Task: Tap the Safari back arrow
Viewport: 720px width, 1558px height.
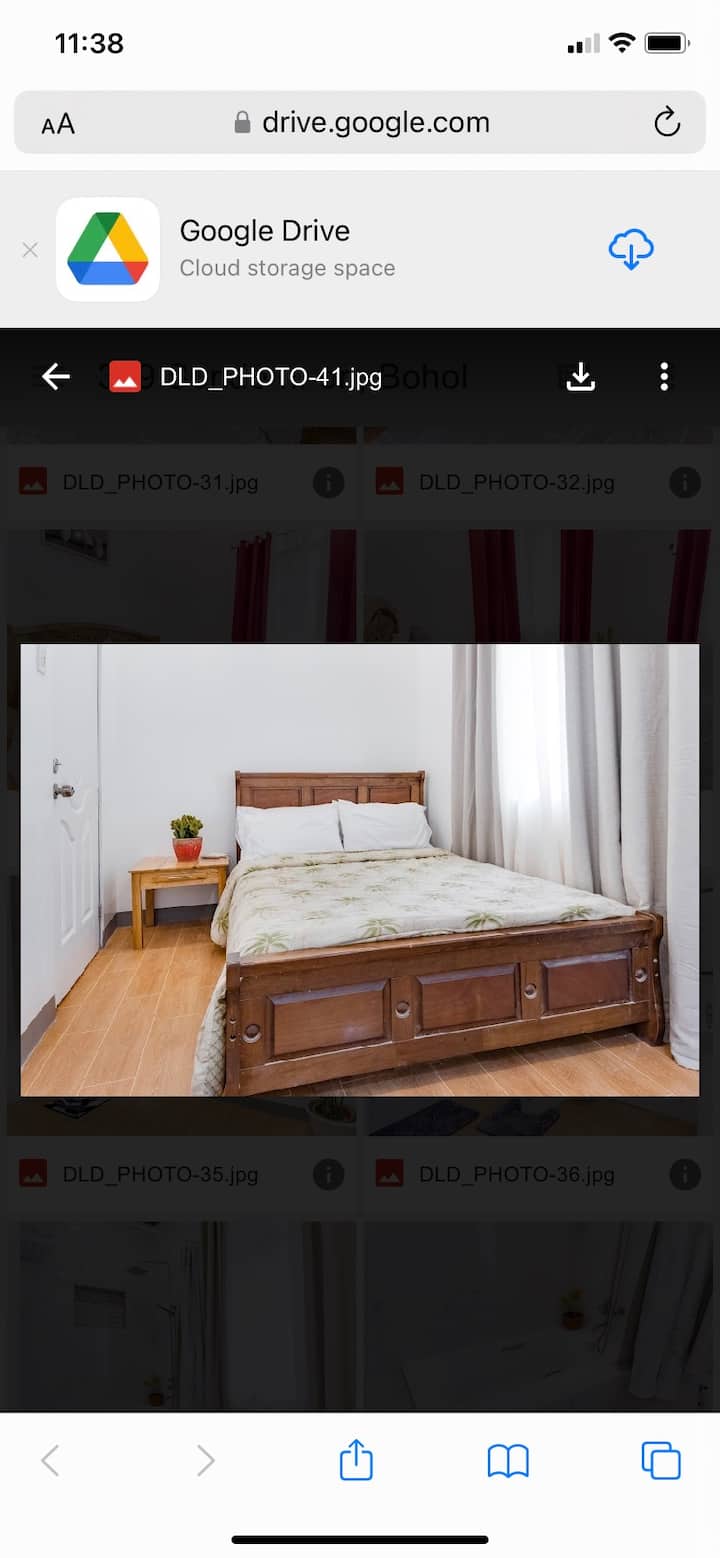Action: [50, 1461]
